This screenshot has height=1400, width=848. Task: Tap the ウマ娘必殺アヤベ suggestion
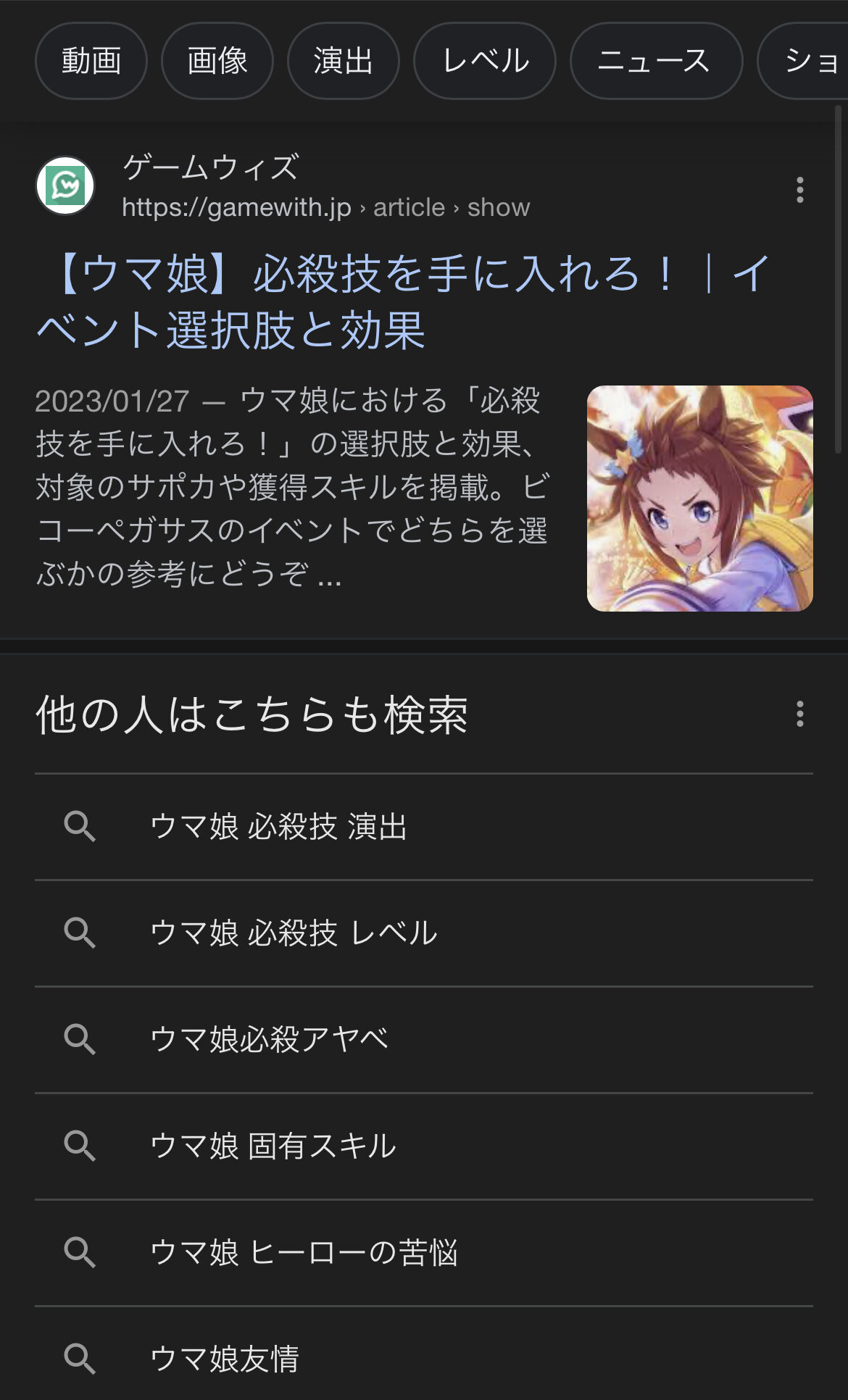click(x=269, y=1040)
